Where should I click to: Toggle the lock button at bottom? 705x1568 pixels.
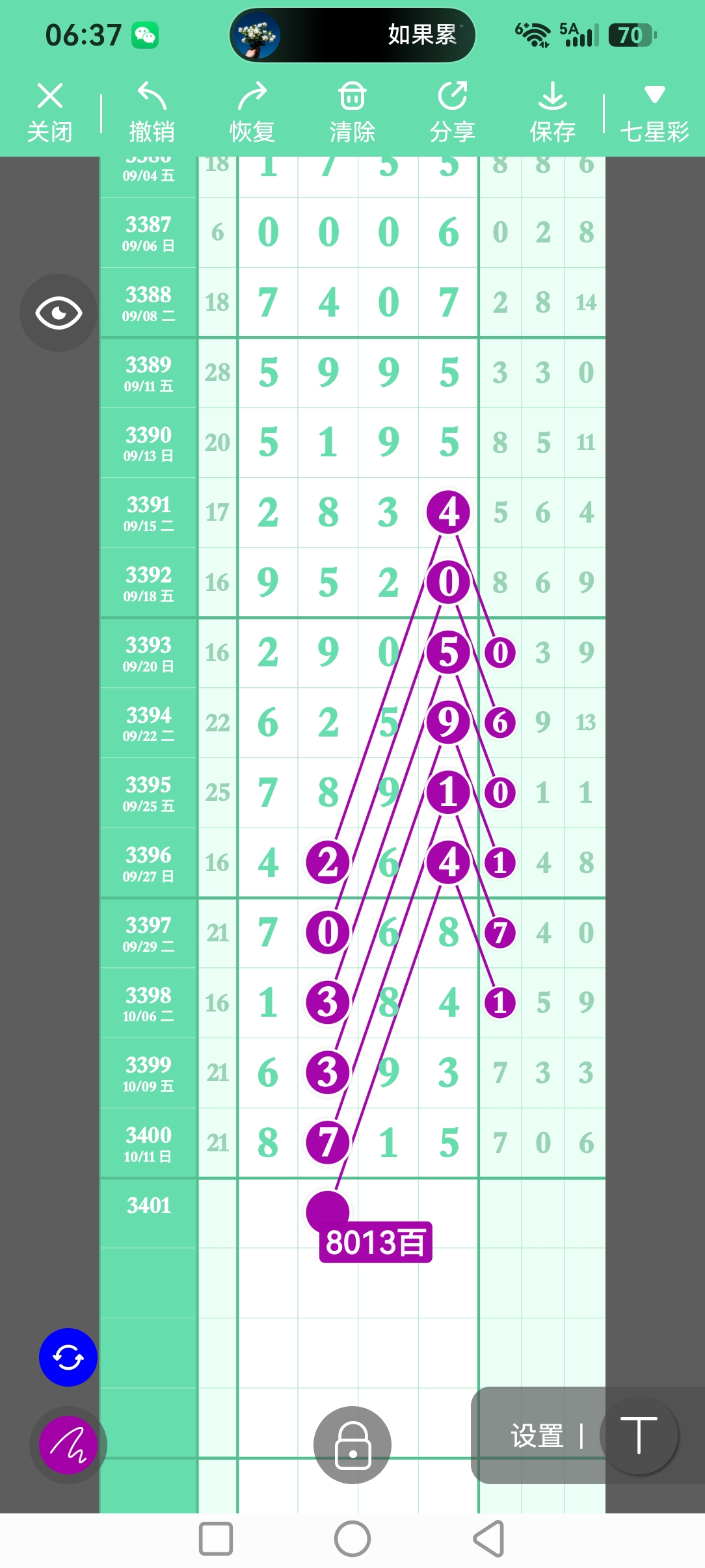(x=352, y=1444)
